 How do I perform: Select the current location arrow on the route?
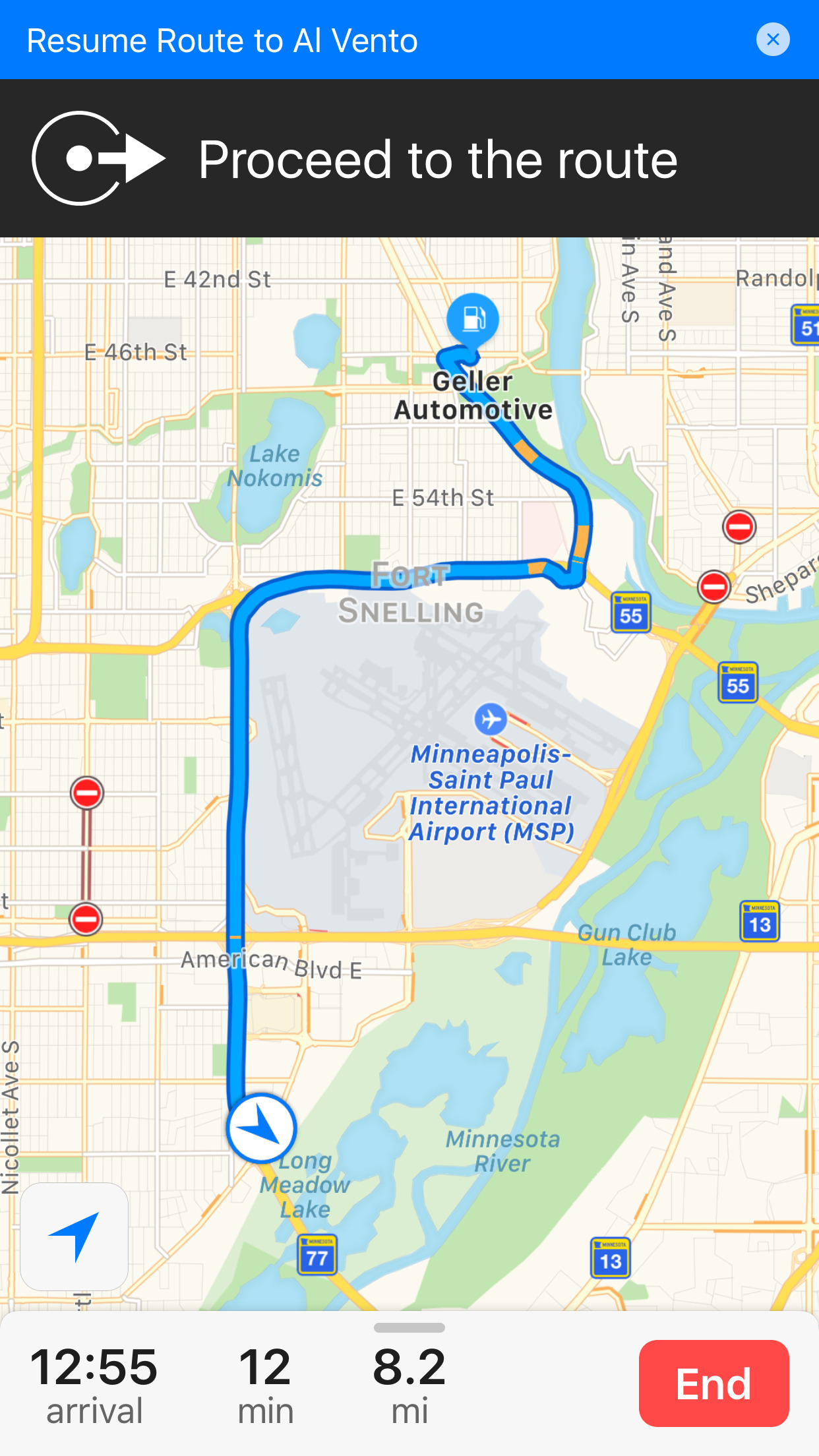261,1129
